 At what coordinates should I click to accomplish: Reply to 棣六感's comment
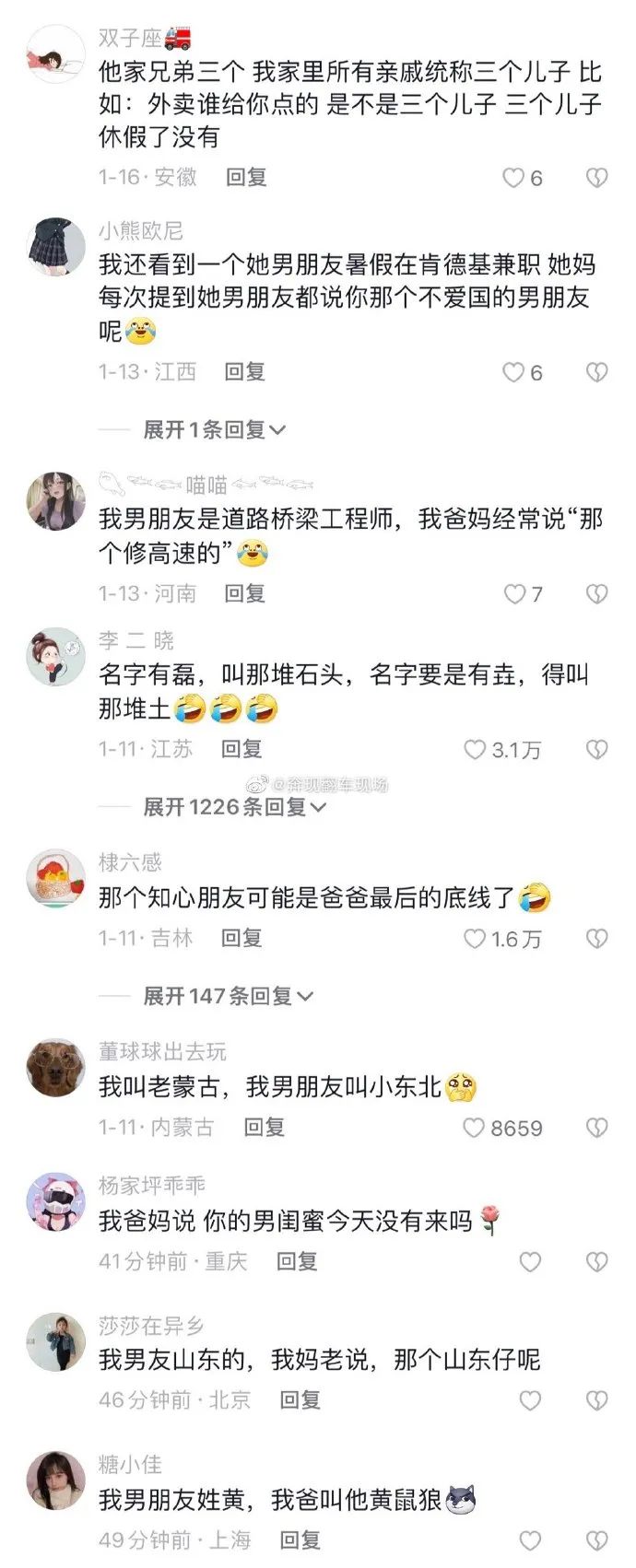(241, 939)
